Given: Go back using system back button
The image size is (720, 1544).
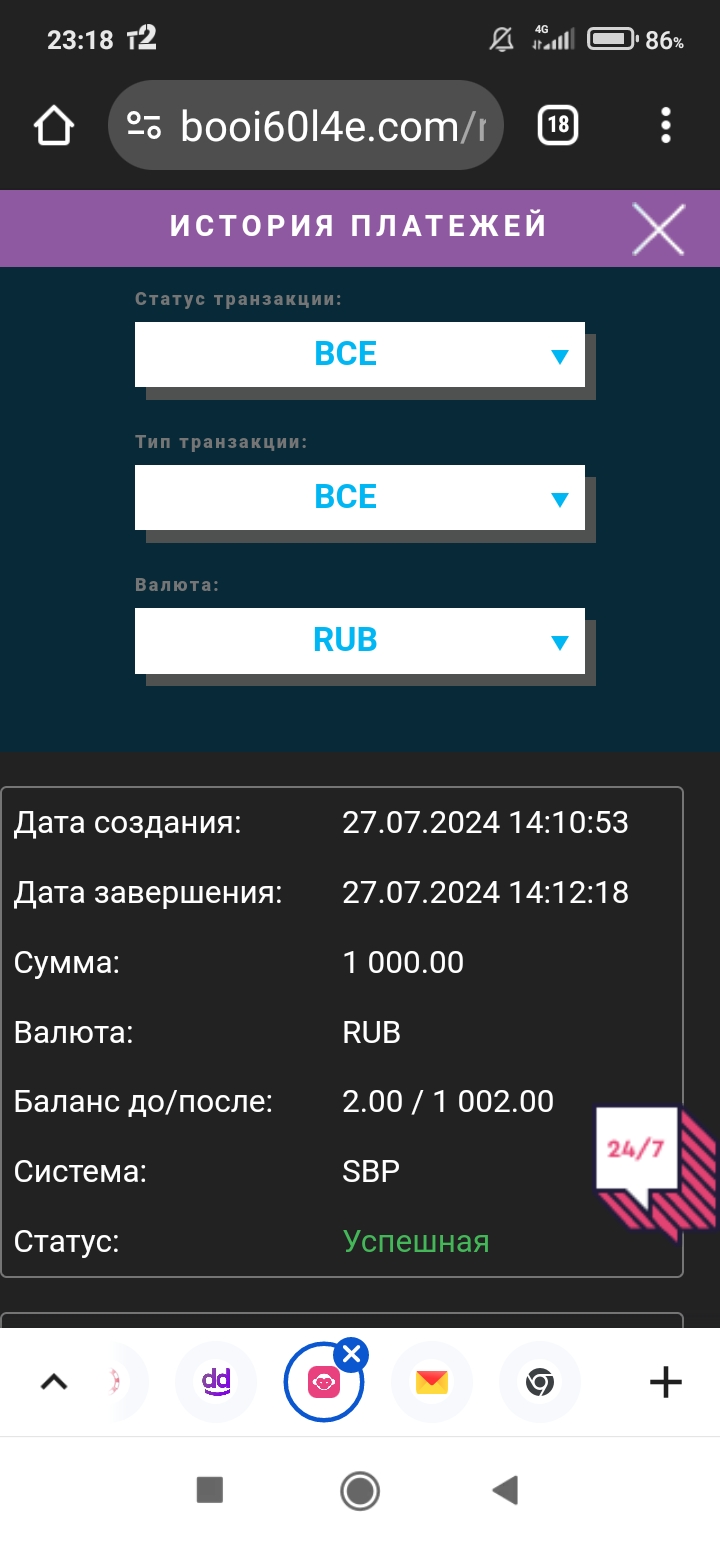Looking at the screenshot, I should point(505,1490).
